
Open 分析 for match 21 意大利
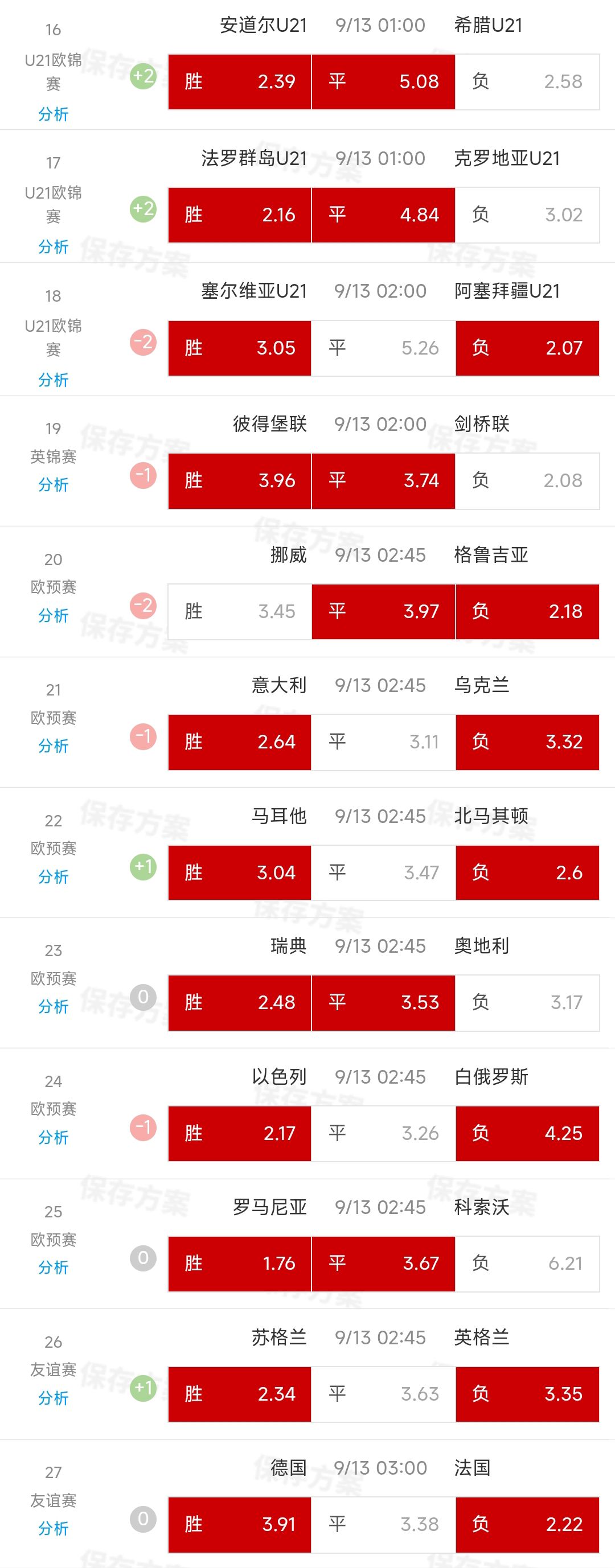click(x=53, y=746)
